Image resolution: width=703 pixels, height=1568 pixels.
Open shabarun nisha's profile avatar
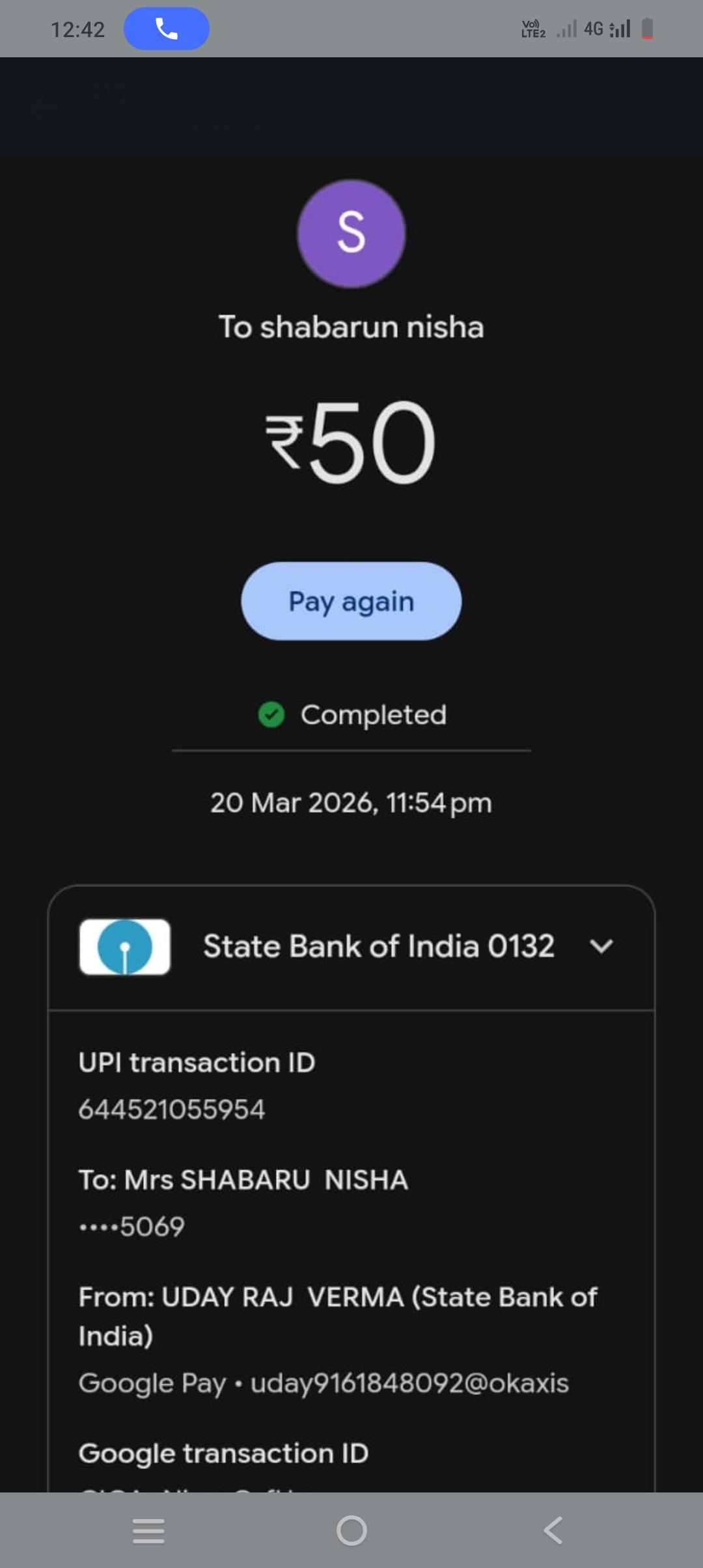tap(351, 234)
